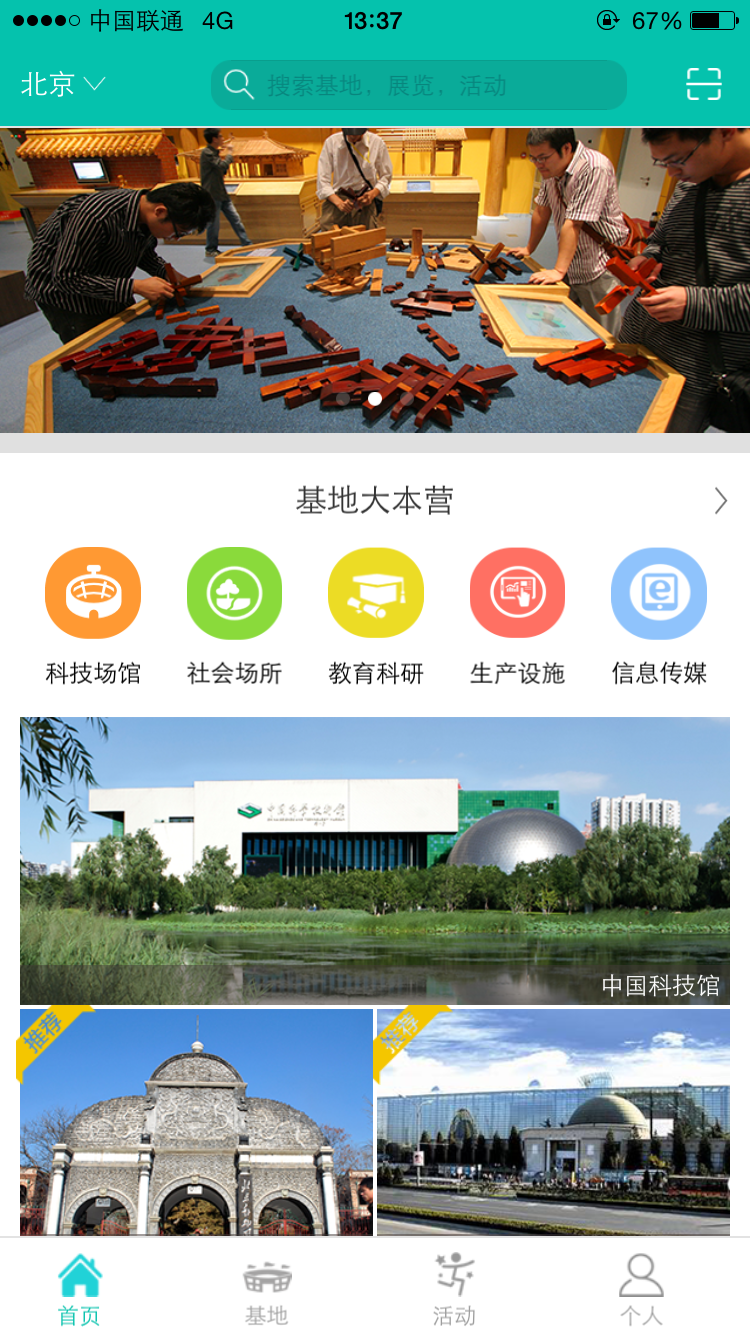Click the 推荐 ribbon on left museum photo
The width and height of the screenshot is (750, 1334).
pos(45,1035)
